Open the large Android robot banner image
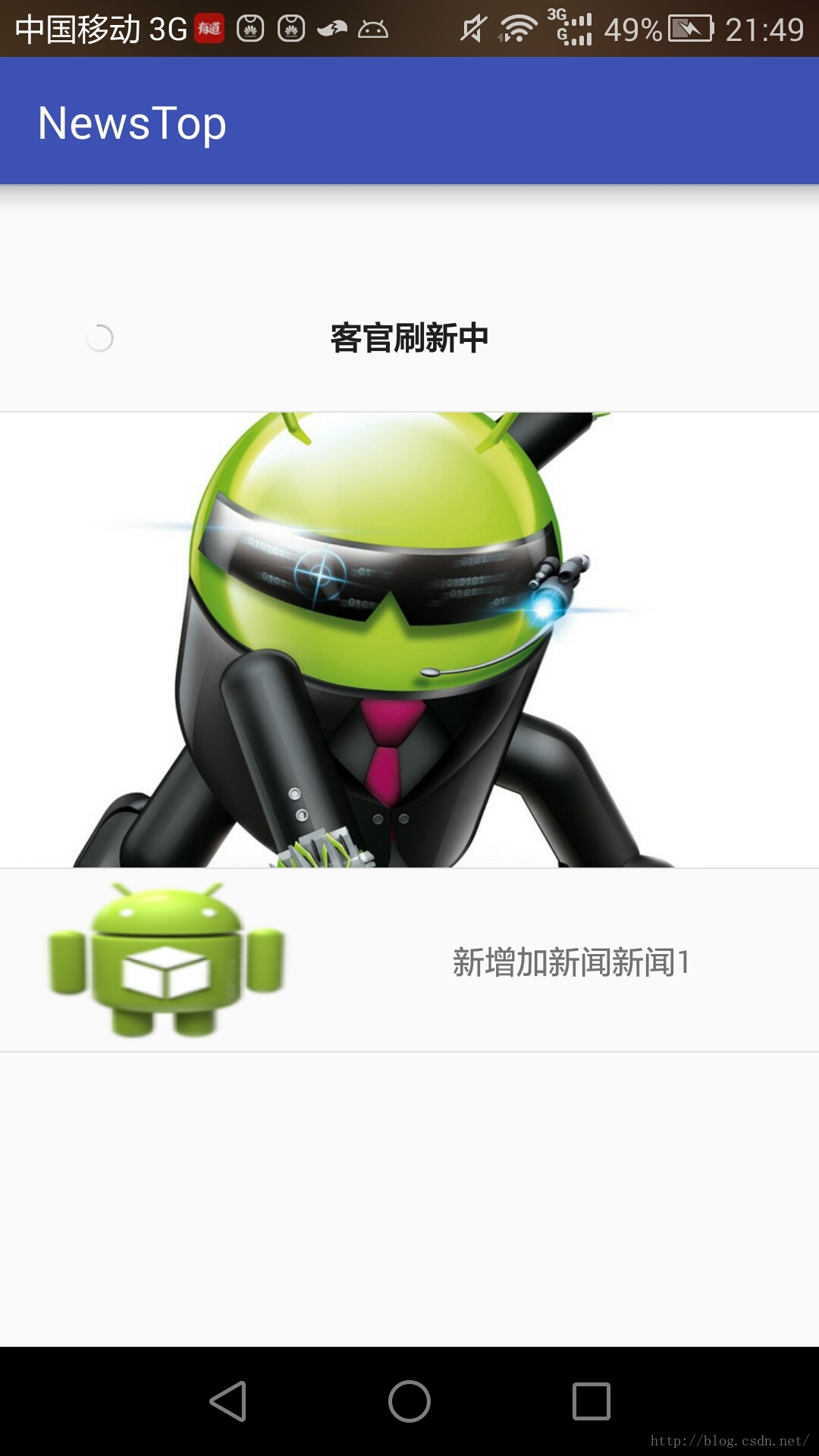Screen dimensions: 819x1456 409,639
